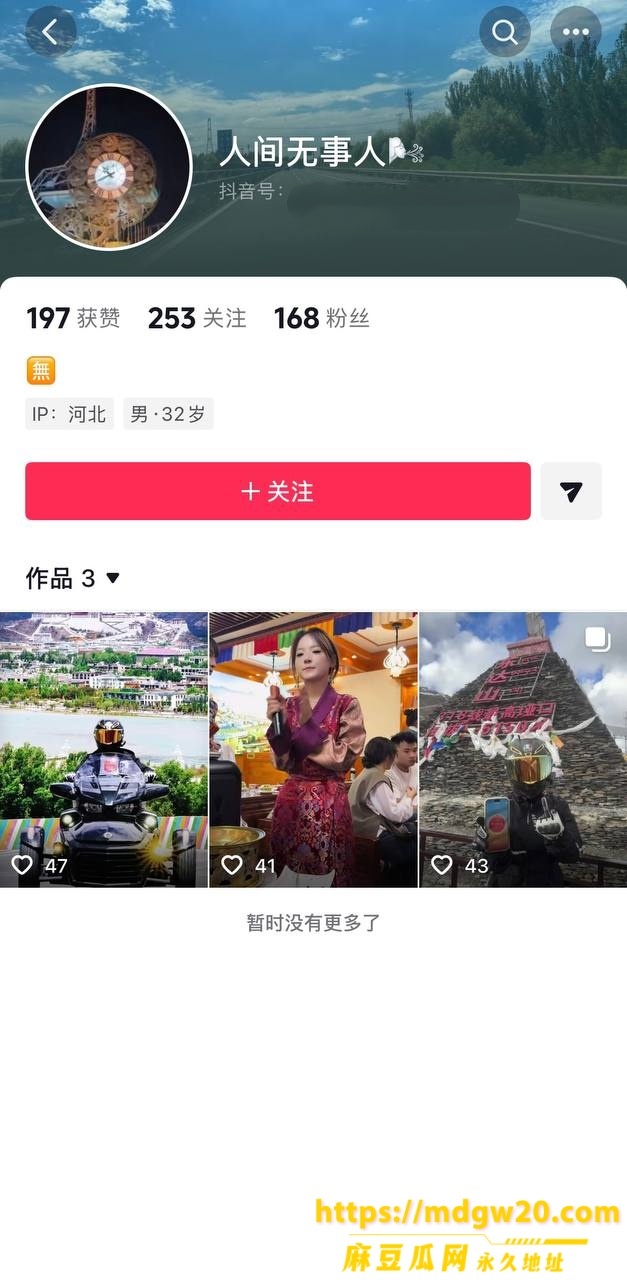
Task: Open search on this profile
Action: tap(504, 32)
